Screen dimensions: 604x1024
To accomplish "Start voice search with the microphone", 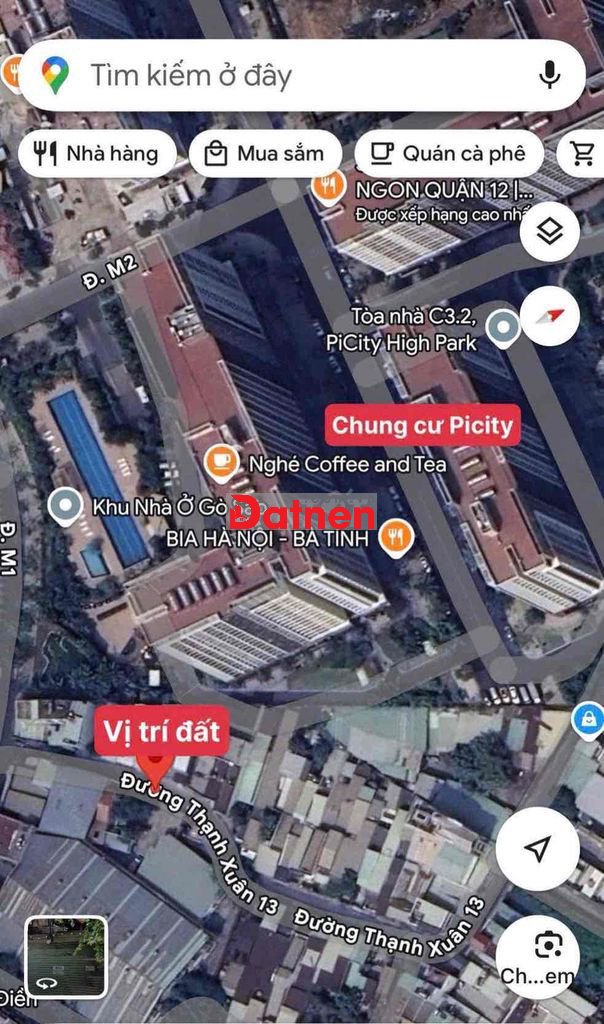I will (x=548, y=75).
